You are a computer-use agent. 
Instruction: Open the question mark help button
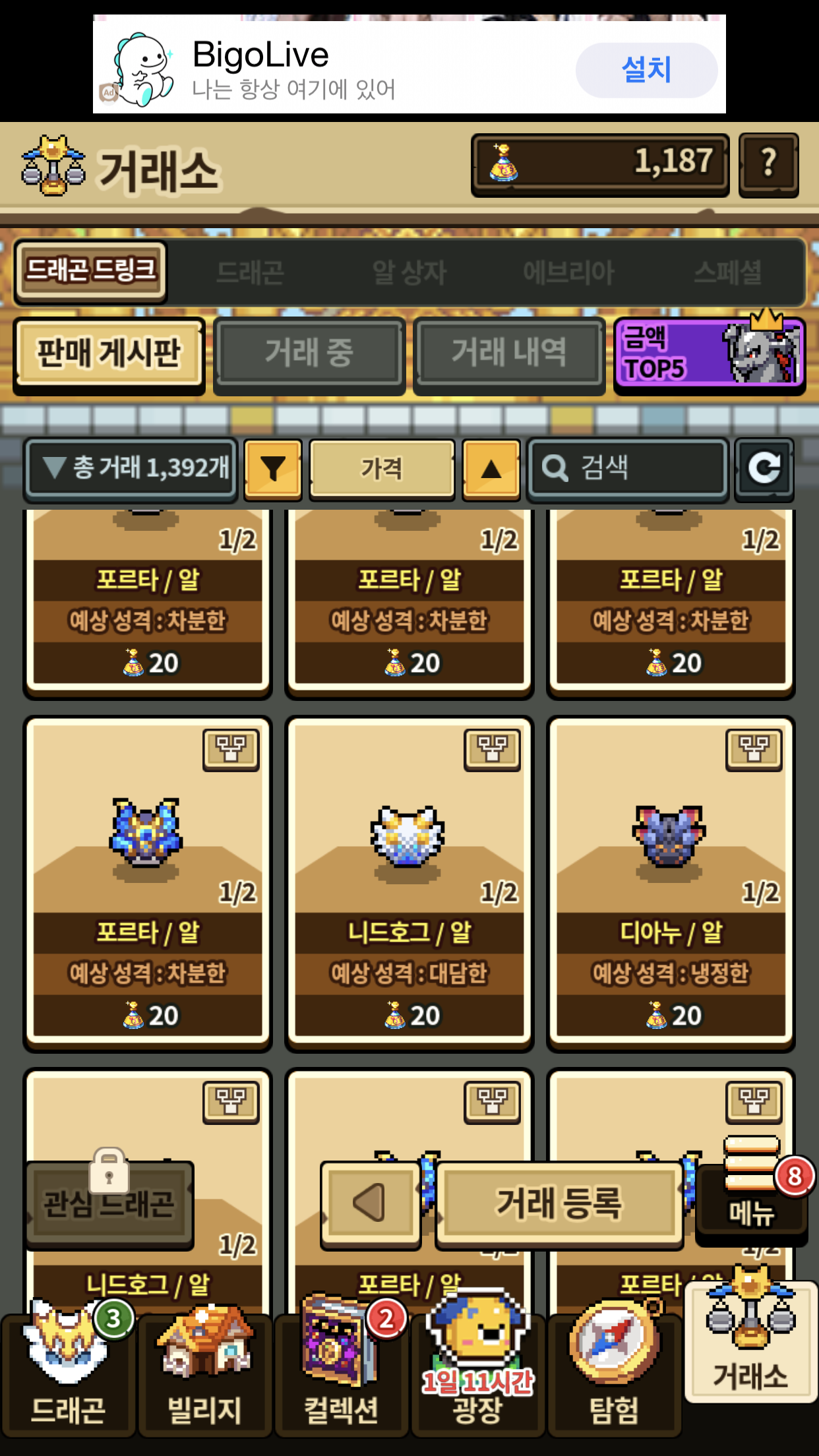point(768,165)
